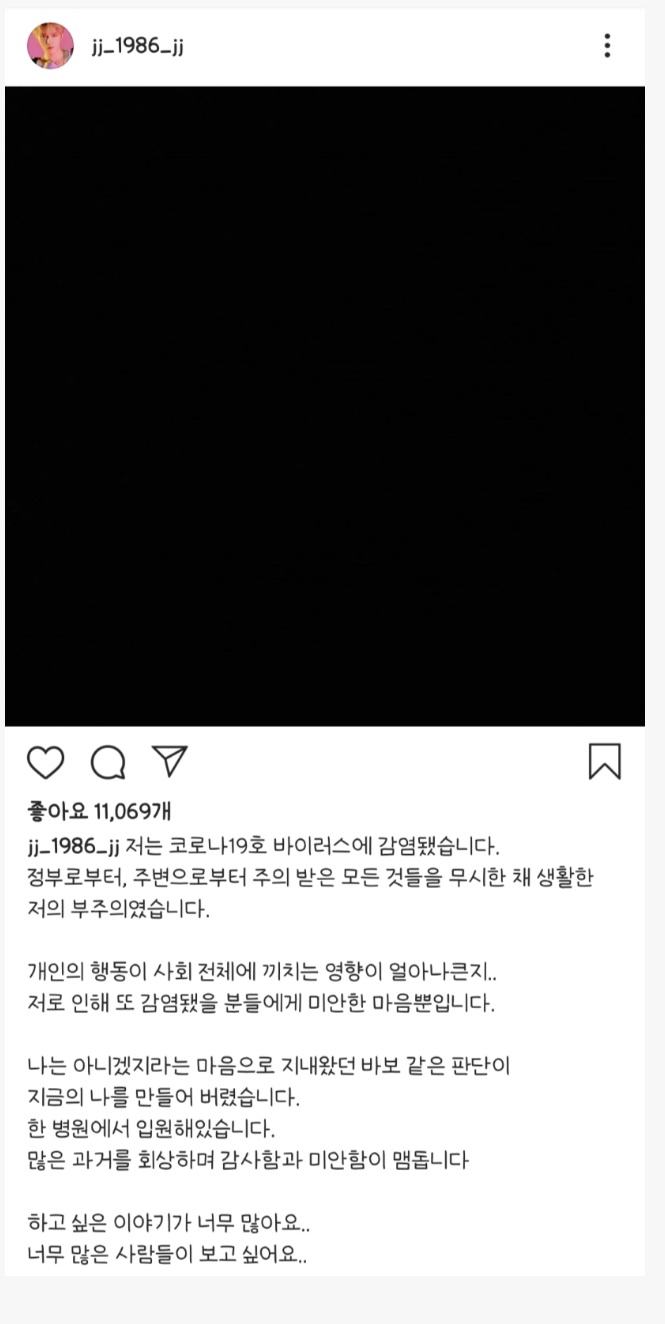
Task: Bookmark this post
Action: click(x=604, y=762)
